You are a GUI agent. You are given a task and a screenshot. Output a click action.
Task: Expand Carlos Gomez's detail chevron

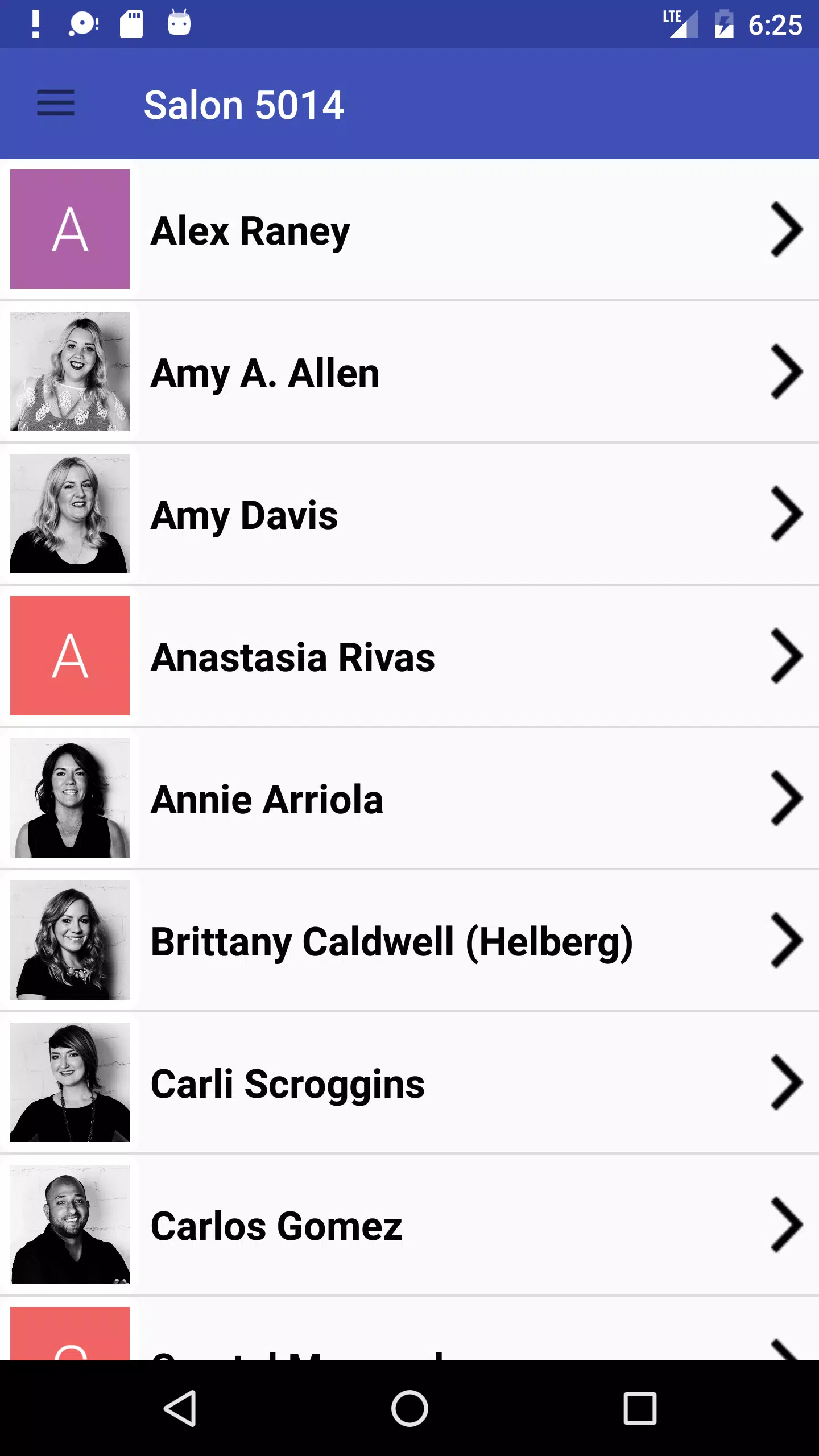pyautogui.click(x=785, y=1226)
